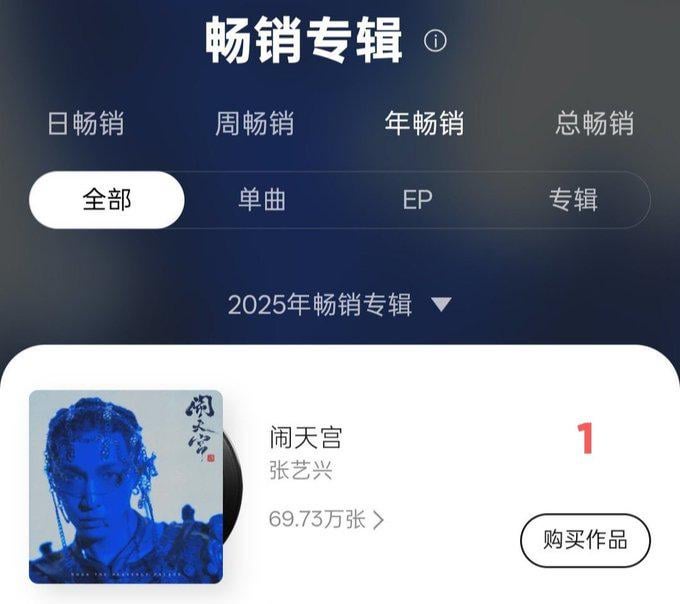The height and width of the screenshot is (604, 680).
Task: Tap 购买作品 to buy 闹天宫
Action: (585, 541)
